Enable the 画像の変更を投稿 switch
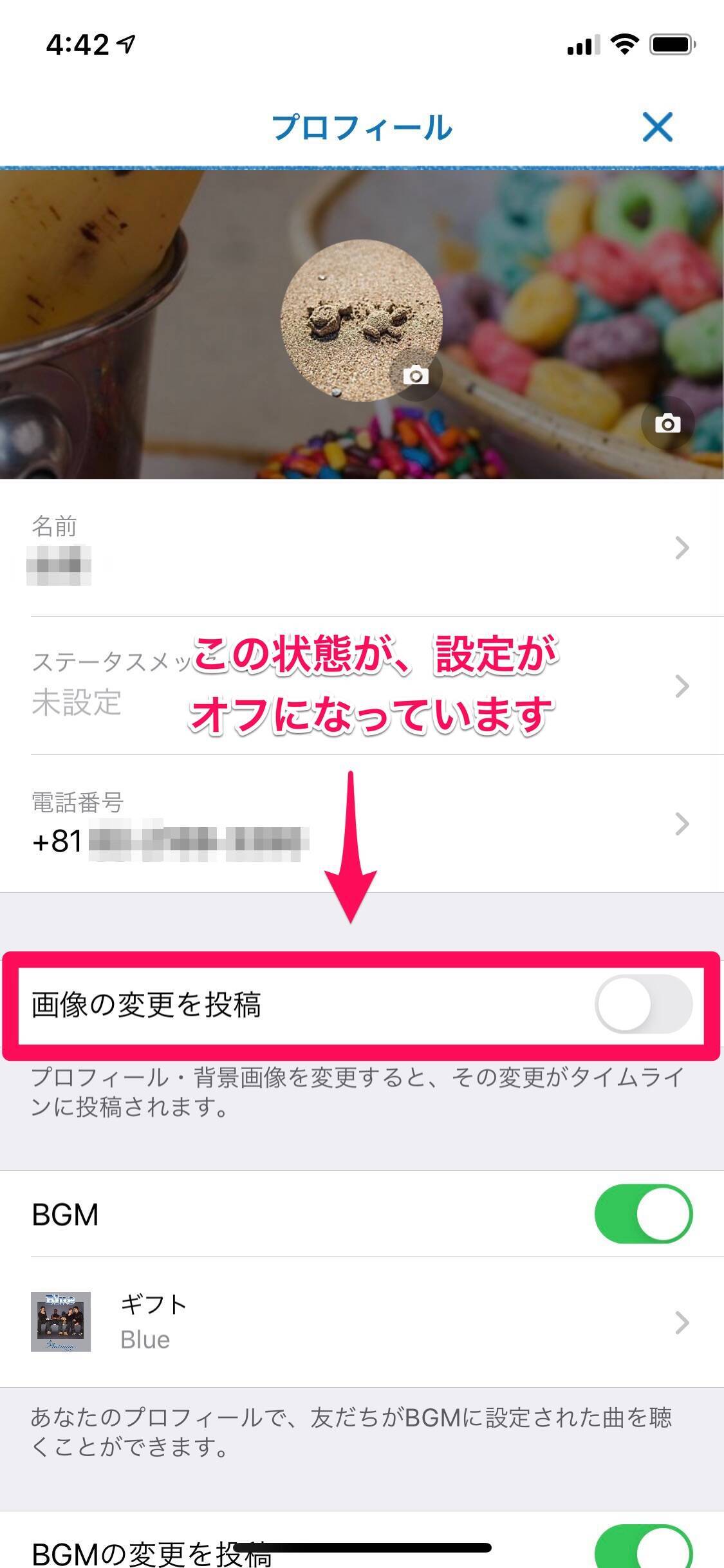 [643, 1004]
